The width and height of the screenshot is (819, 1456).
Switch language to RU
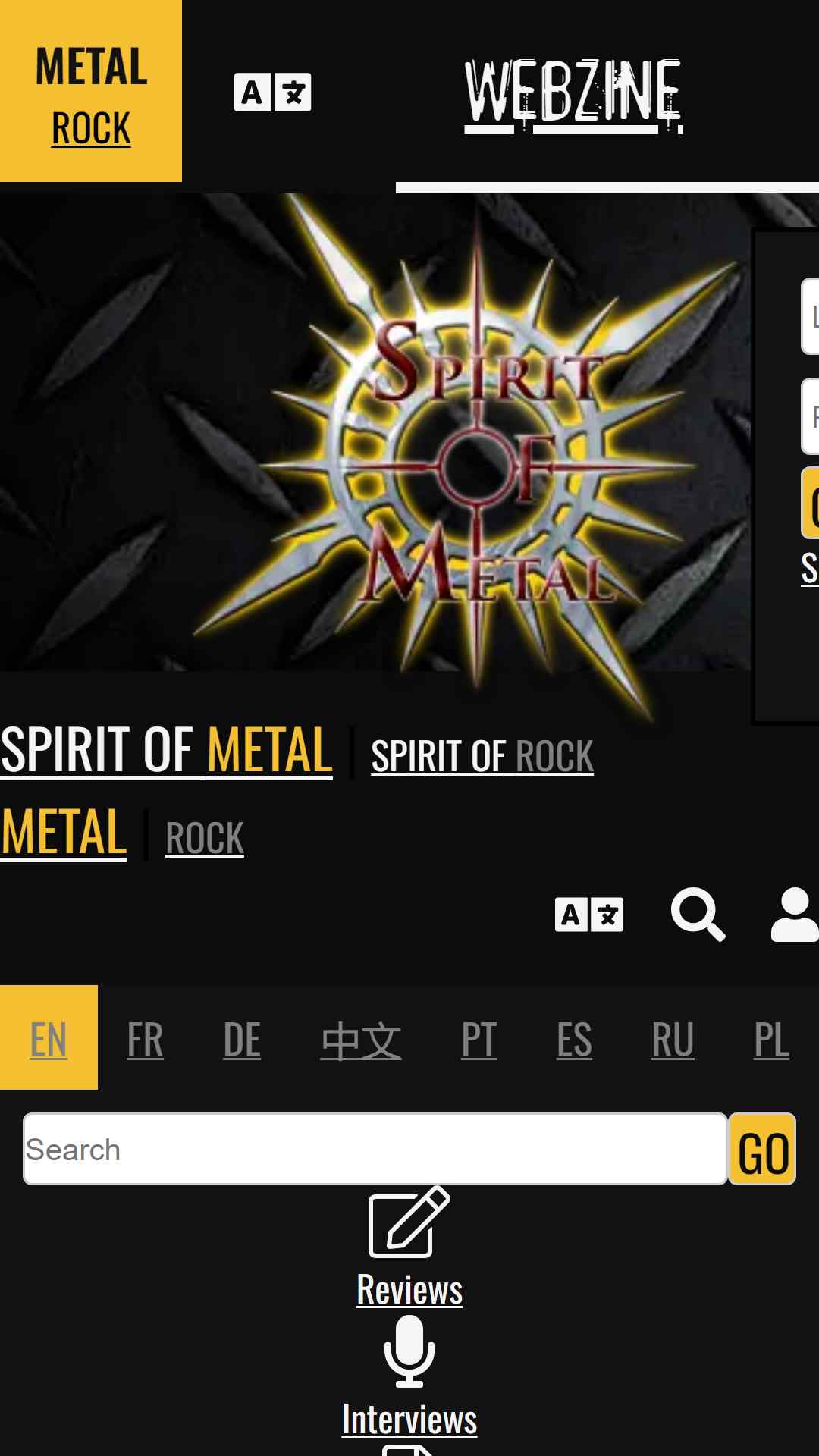[673, 1039]
